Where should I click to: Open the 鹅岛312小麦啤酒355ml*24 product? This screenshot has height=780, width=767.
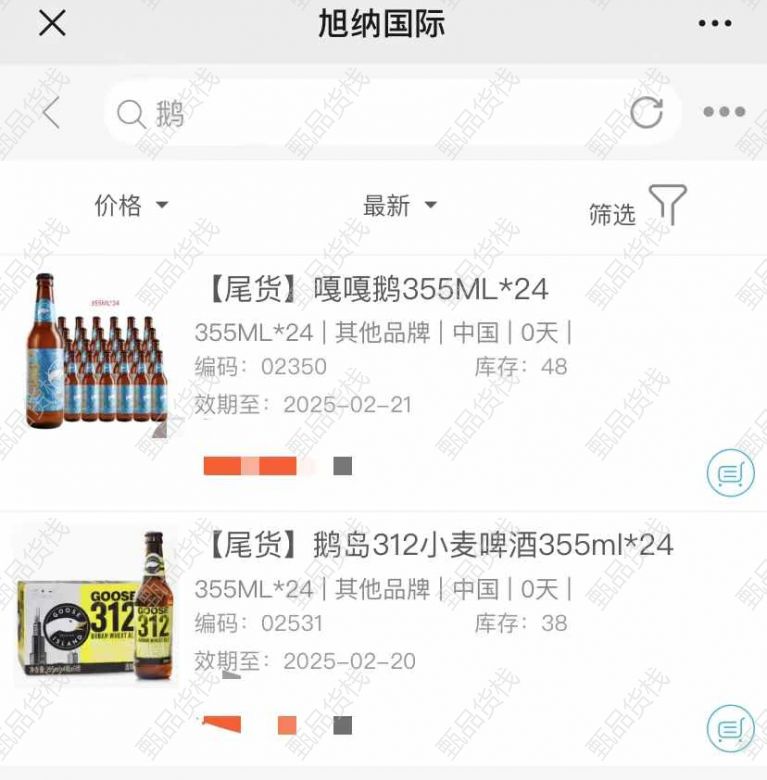pos(440,546)
